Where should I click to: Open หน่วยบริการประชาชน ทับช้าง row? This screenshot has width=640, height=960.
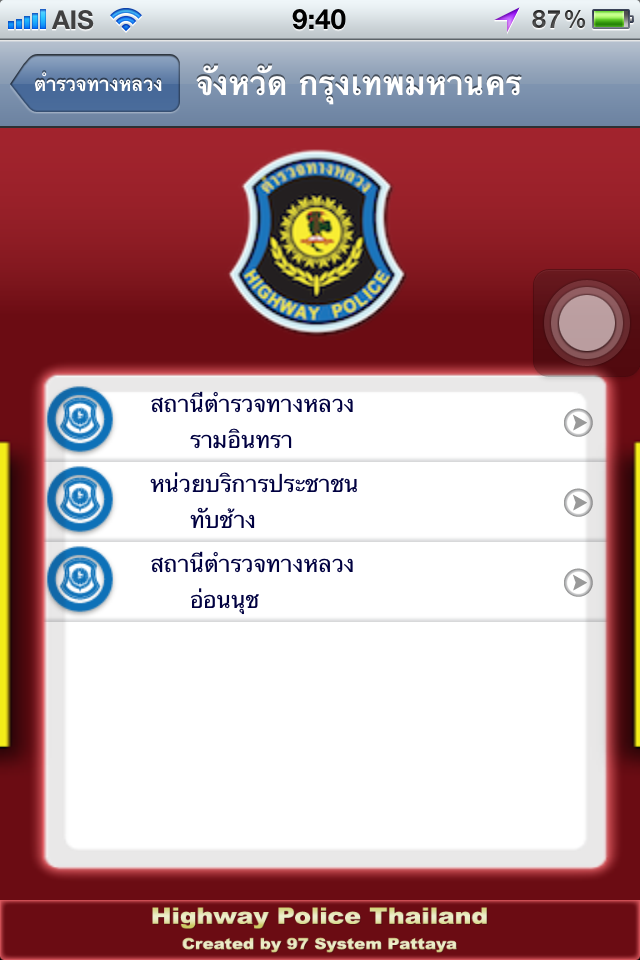(x=325, y=501)
